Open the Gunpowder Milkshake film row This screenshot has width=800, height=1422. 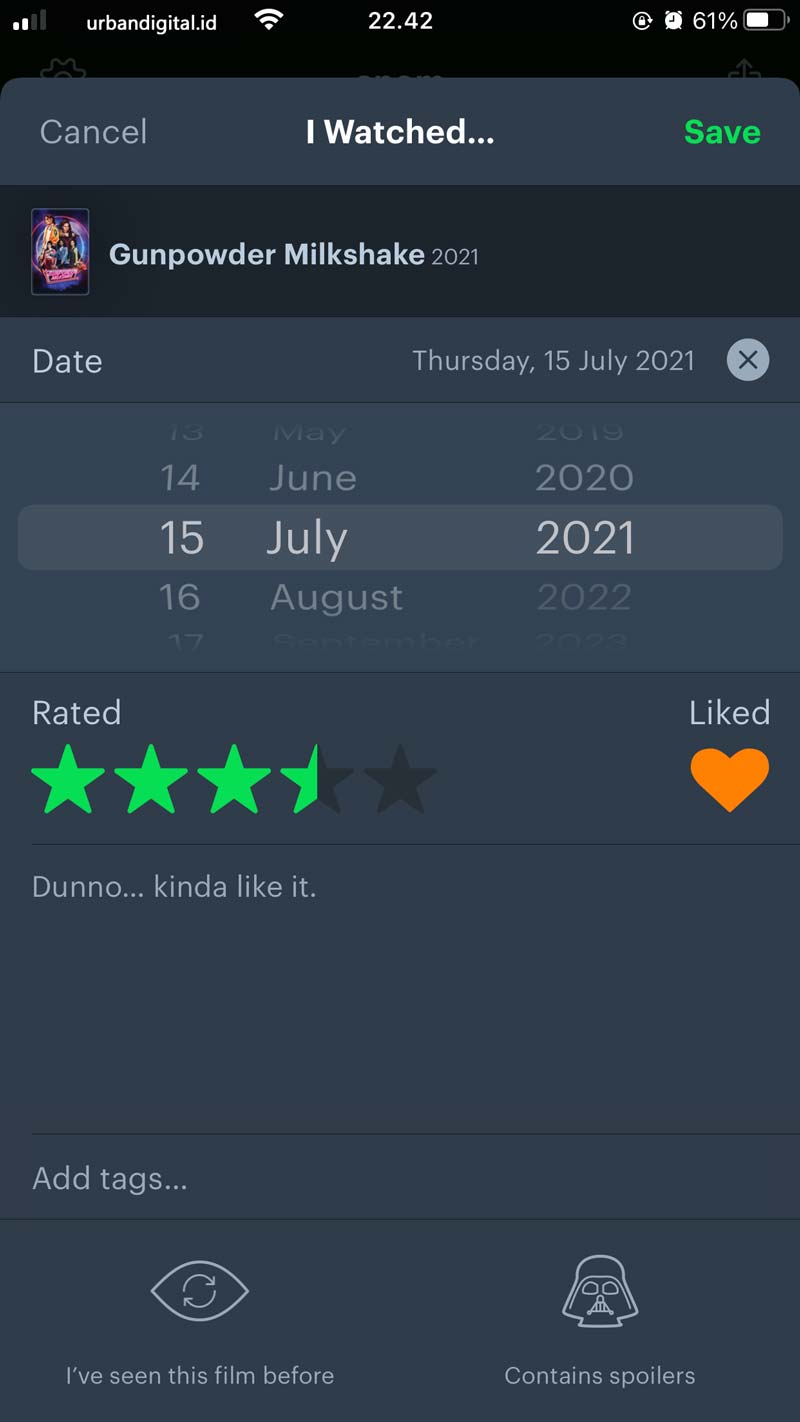(400, 252)
